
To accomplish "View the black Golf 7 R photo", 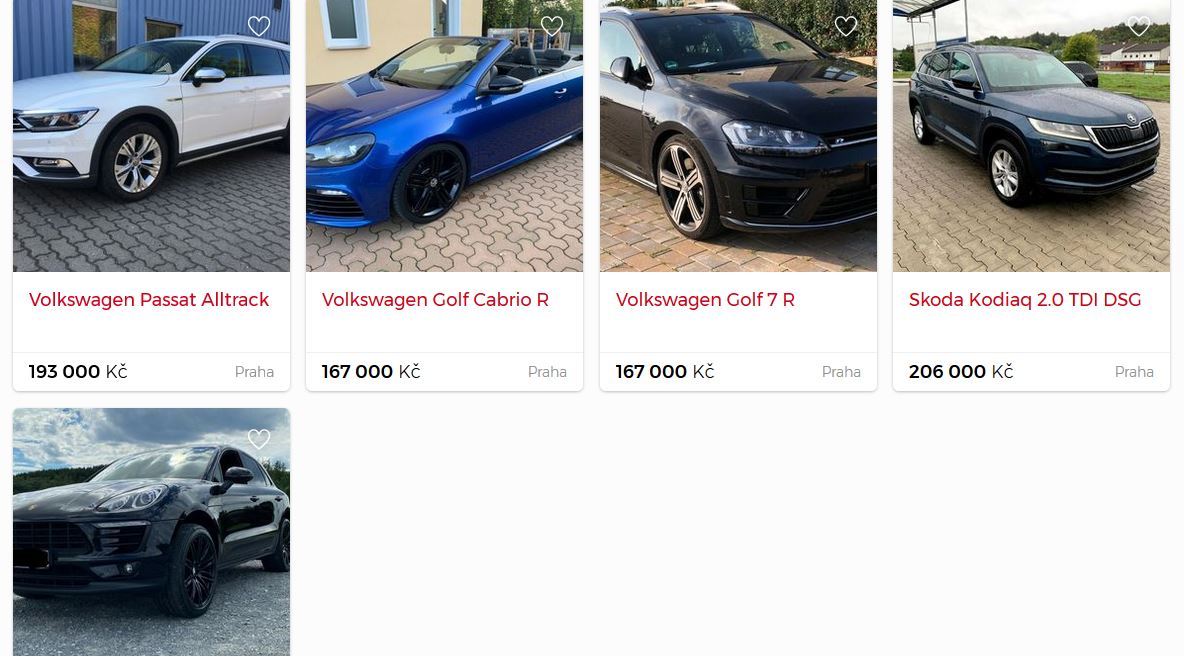I will [x=738, y=150].
